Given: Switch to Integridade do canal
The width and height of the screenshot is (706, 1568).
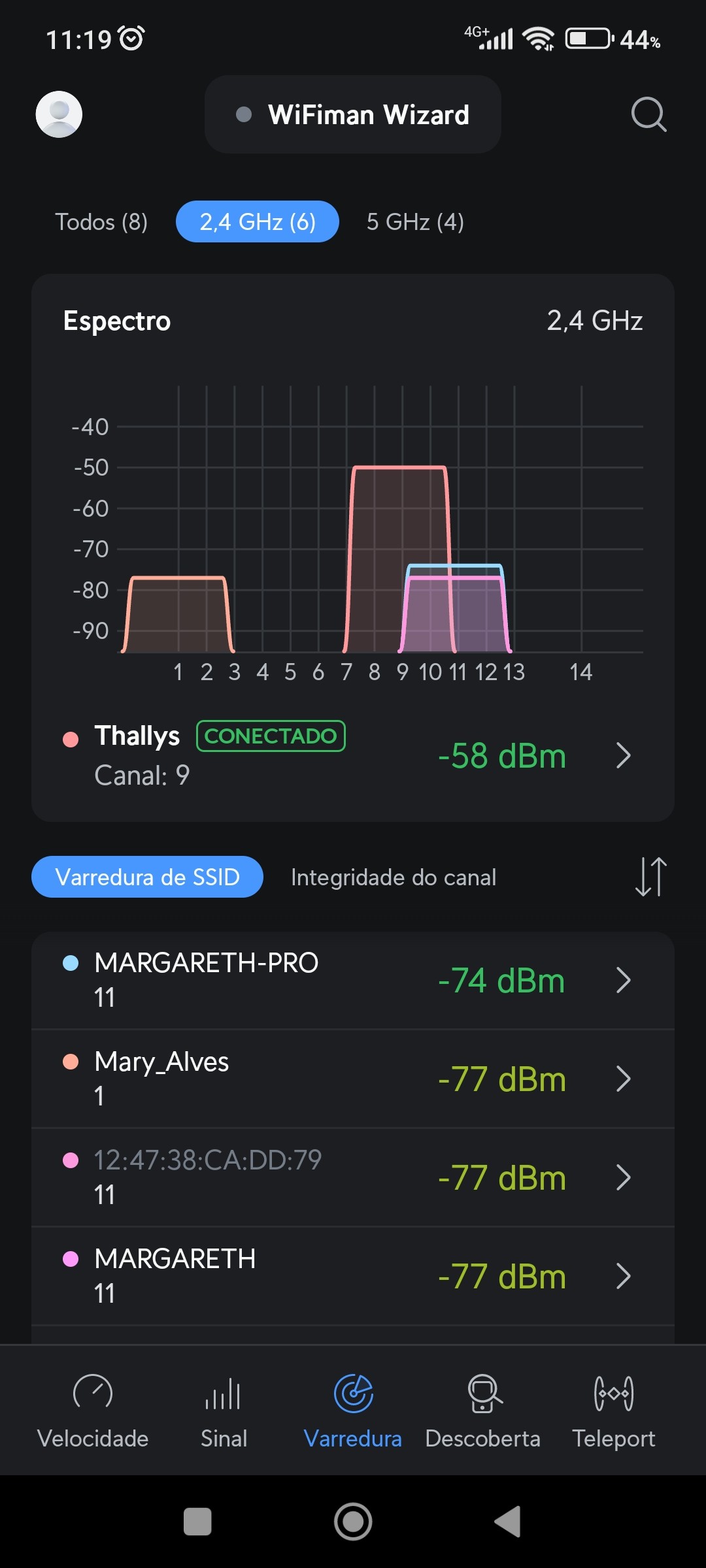Looking at the screenshot, I should pos(394,877).
